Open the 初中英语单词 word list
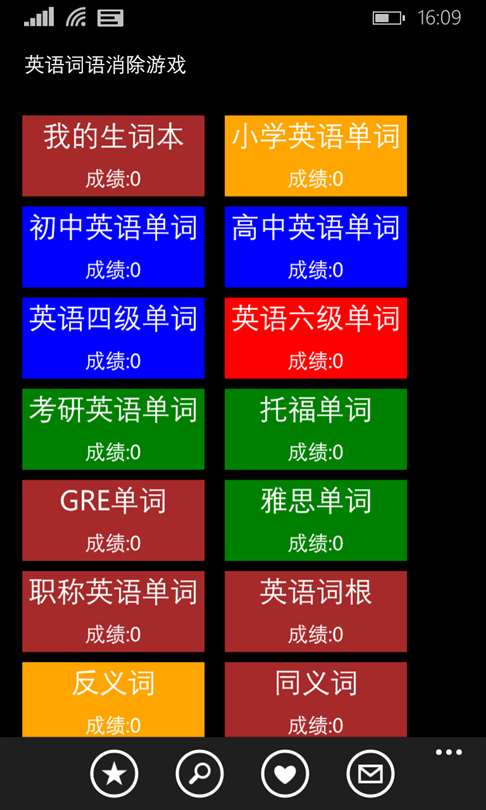This screenshot has width=486, height=810. [x=113, y=247]
